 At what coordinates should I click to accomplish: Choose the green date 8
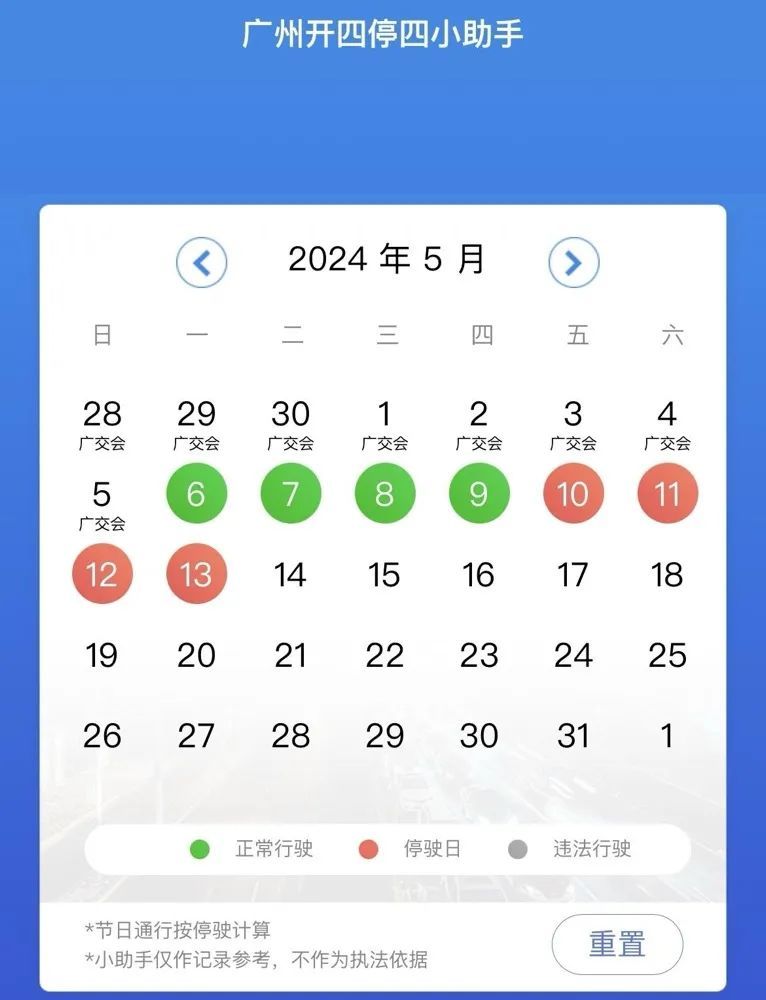click(385, 494)
